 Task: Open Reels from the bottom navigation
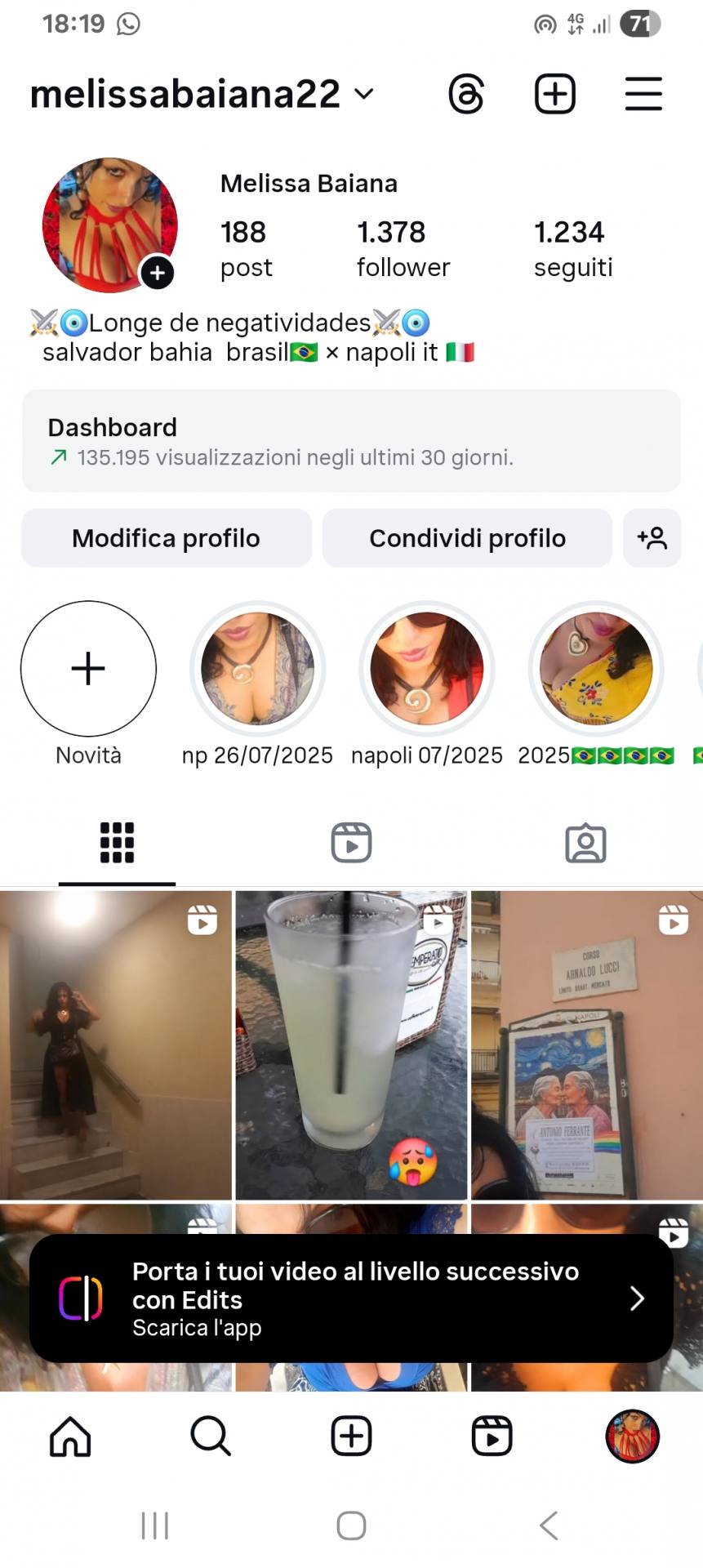[x=492, y=1437]
